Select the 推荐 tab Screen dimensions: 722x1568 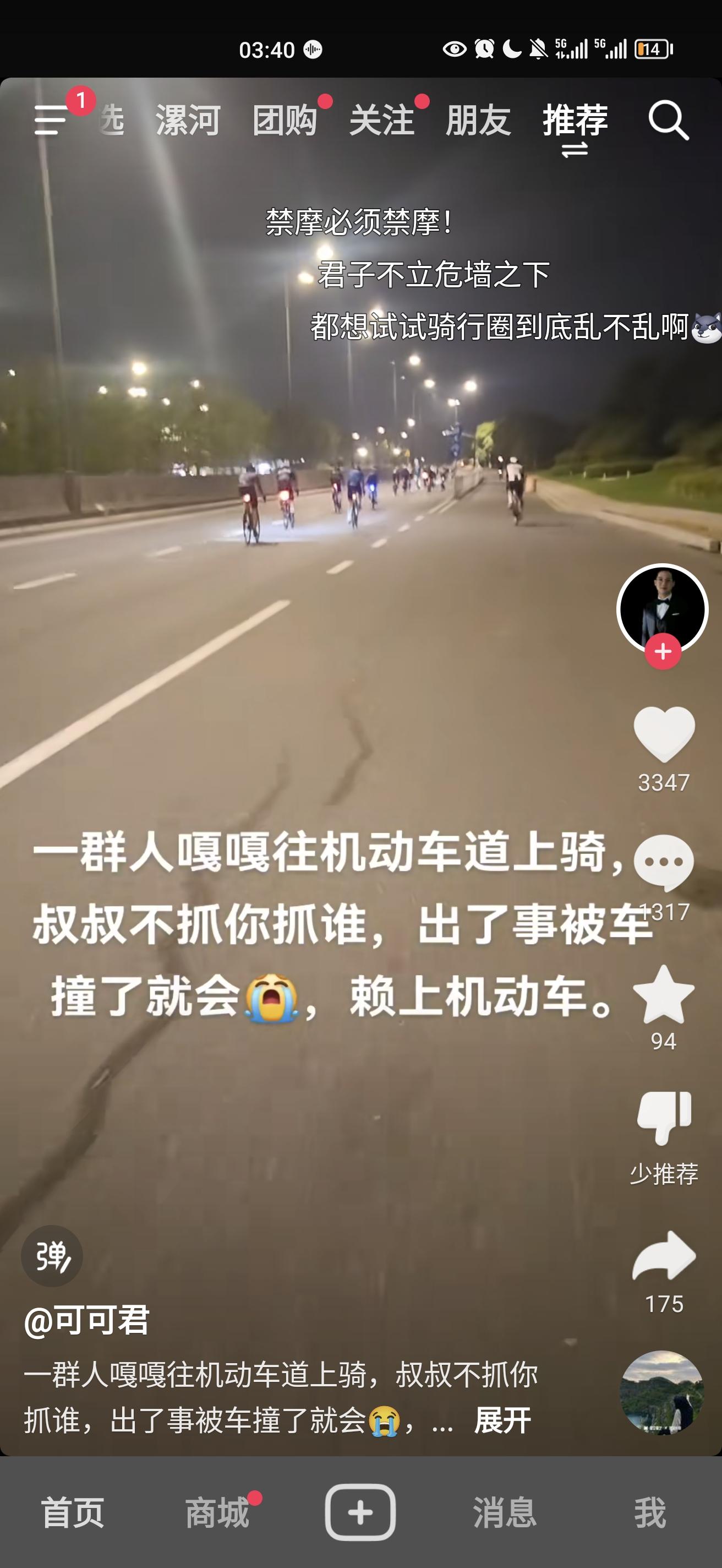tap(576, 120)
